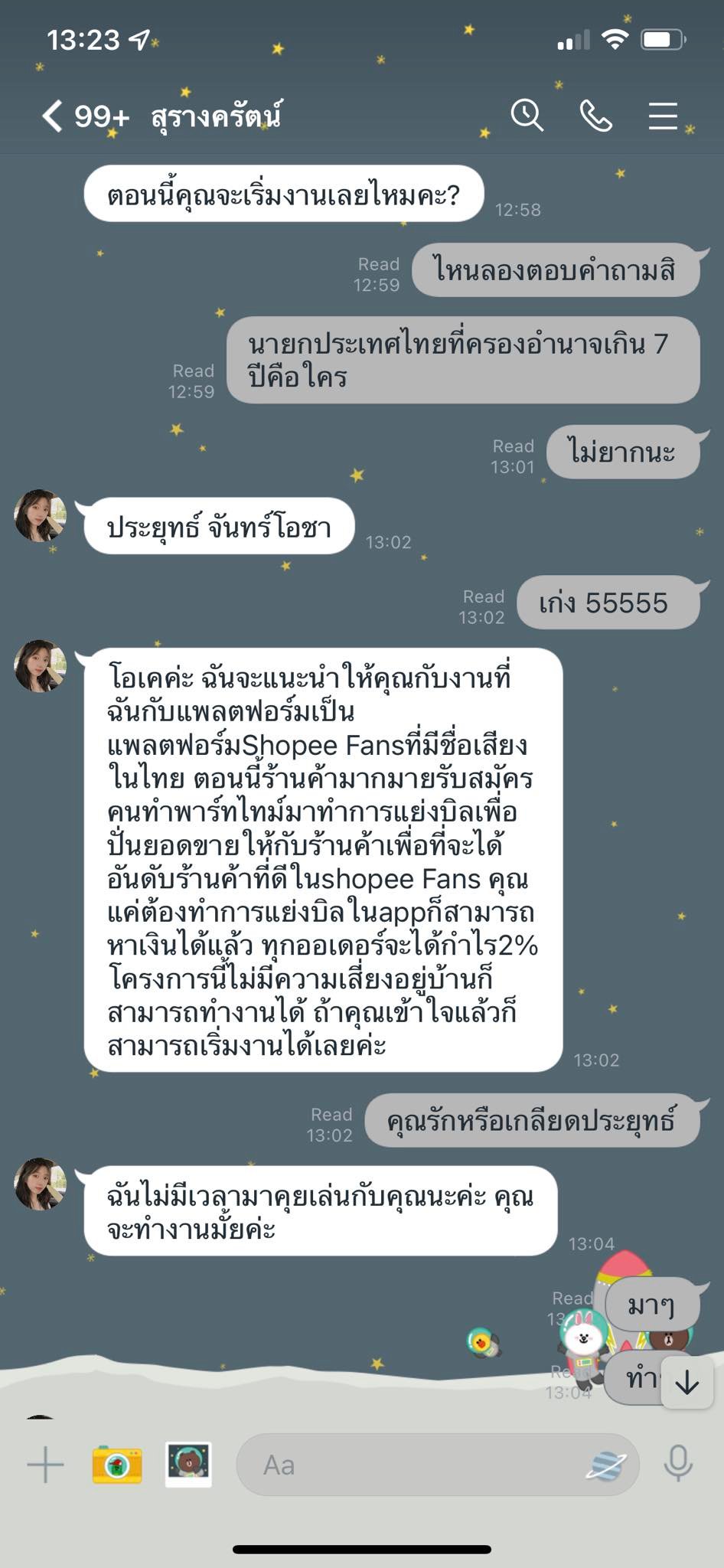Open the photo gallery picker
The height and width of the screenshot is (1568, 724).
(x=188, y=1463)
